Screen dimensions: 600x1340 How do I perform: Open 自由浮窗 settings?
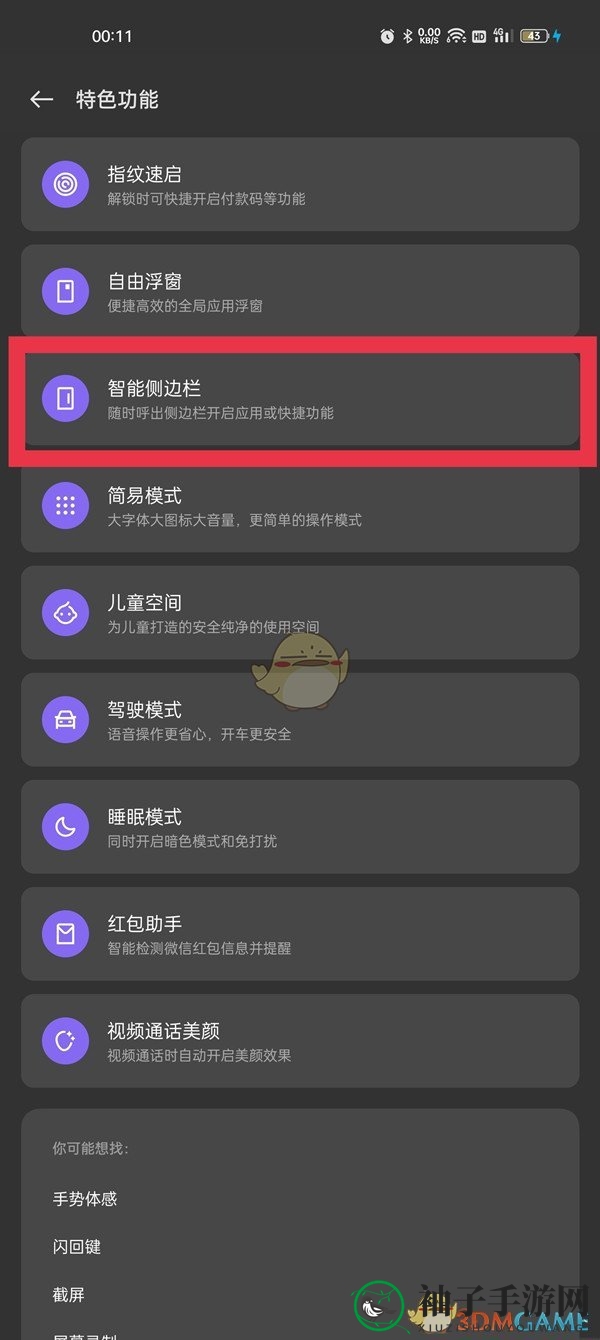tap(300, 291)
